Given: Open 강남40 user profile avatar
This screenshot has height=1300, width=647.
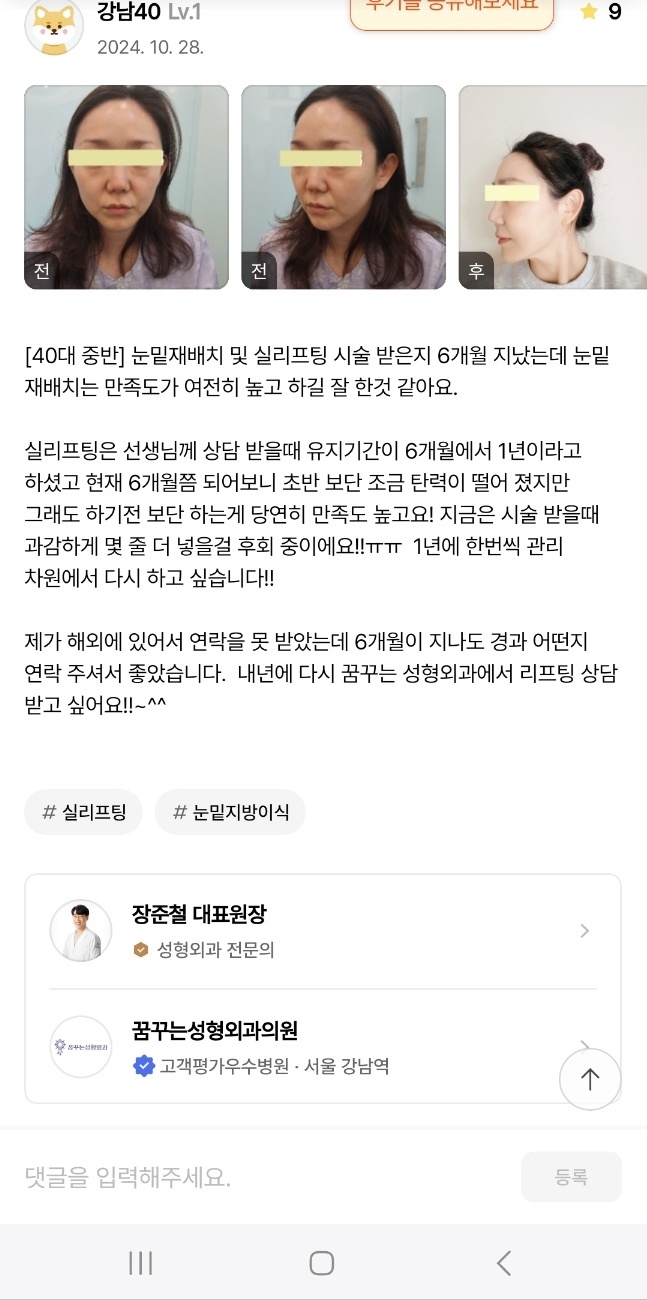Looking at the screenshot, I should 53,27.
